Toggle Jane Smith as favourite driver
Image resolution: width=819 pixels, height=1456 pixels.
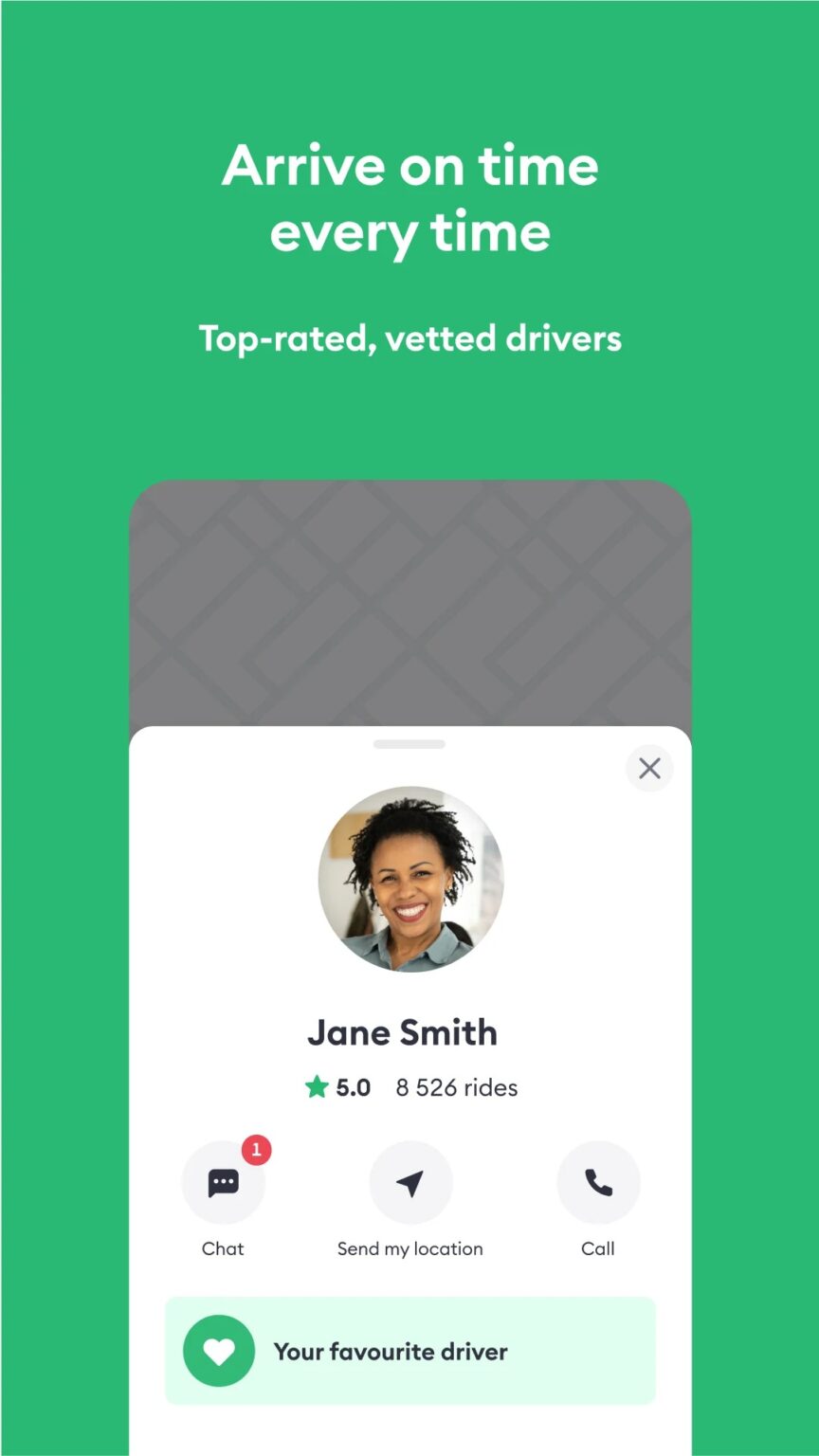(x=409, y=1350)
